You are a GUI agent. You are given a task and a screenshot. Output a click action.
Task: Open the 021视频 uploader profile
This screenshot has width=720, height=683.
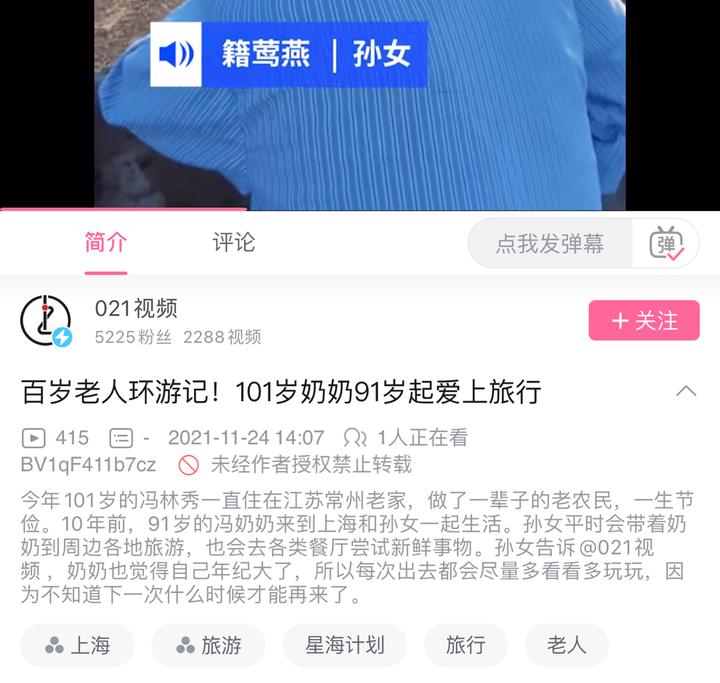(x=135, y=309)
